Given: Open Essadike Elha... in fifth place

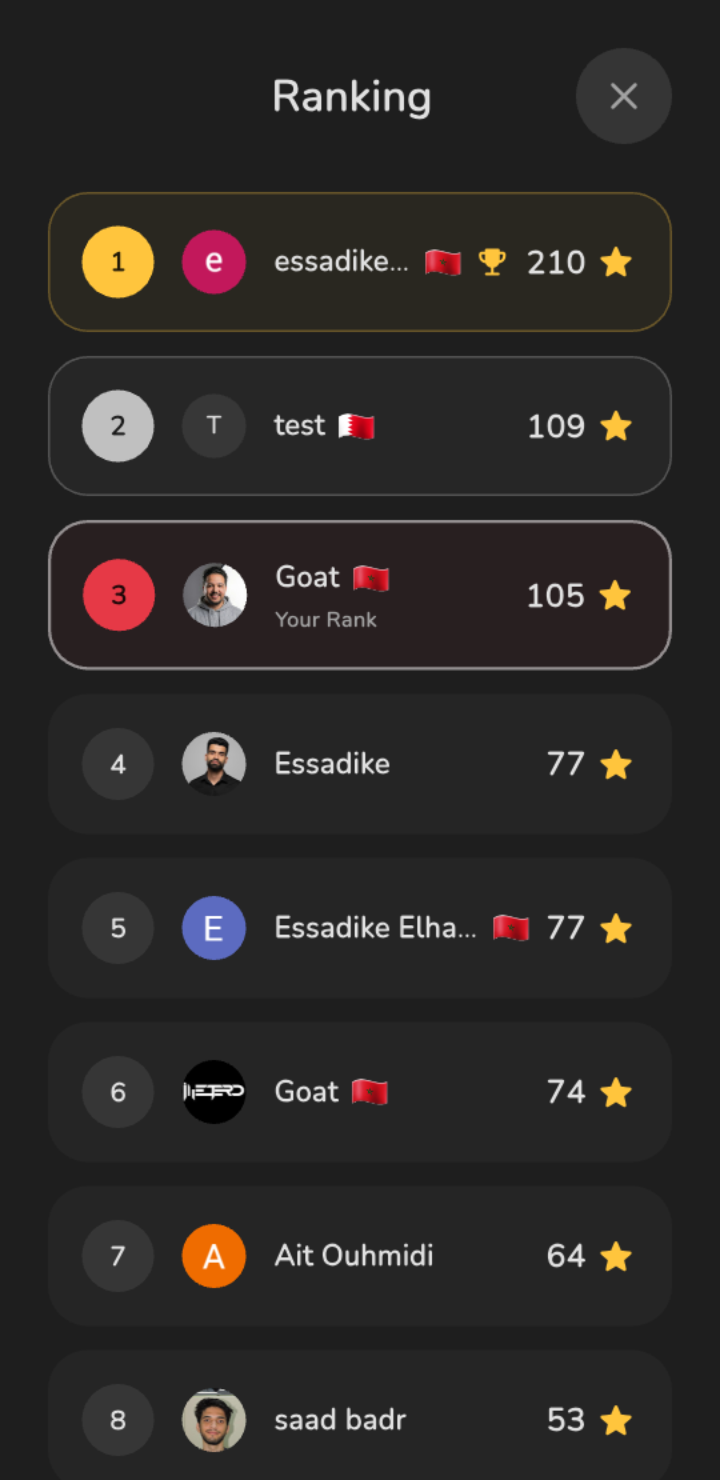Looking at the screenshot, I should (x=360, y=928).
